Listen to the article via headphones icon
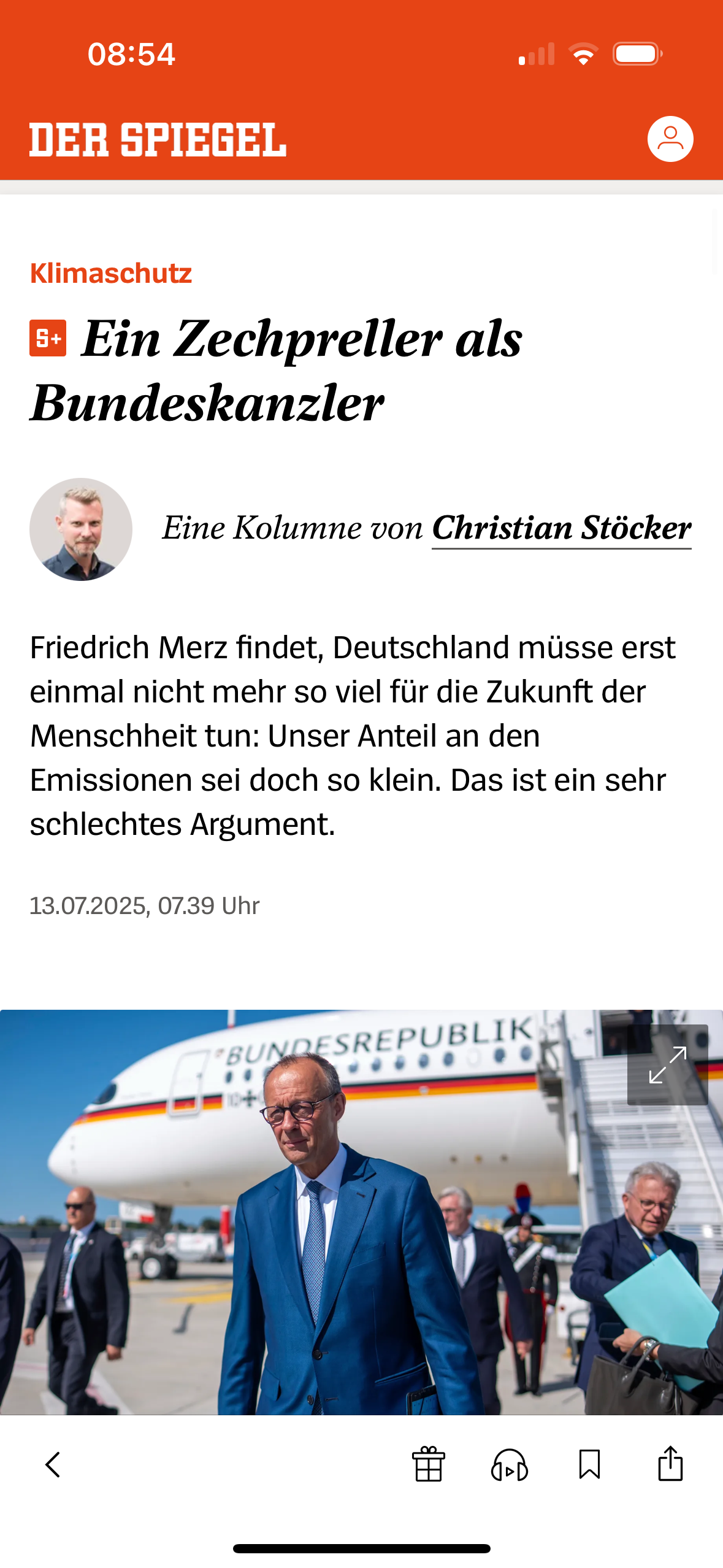723x1568 pixels. [510, 1465]
